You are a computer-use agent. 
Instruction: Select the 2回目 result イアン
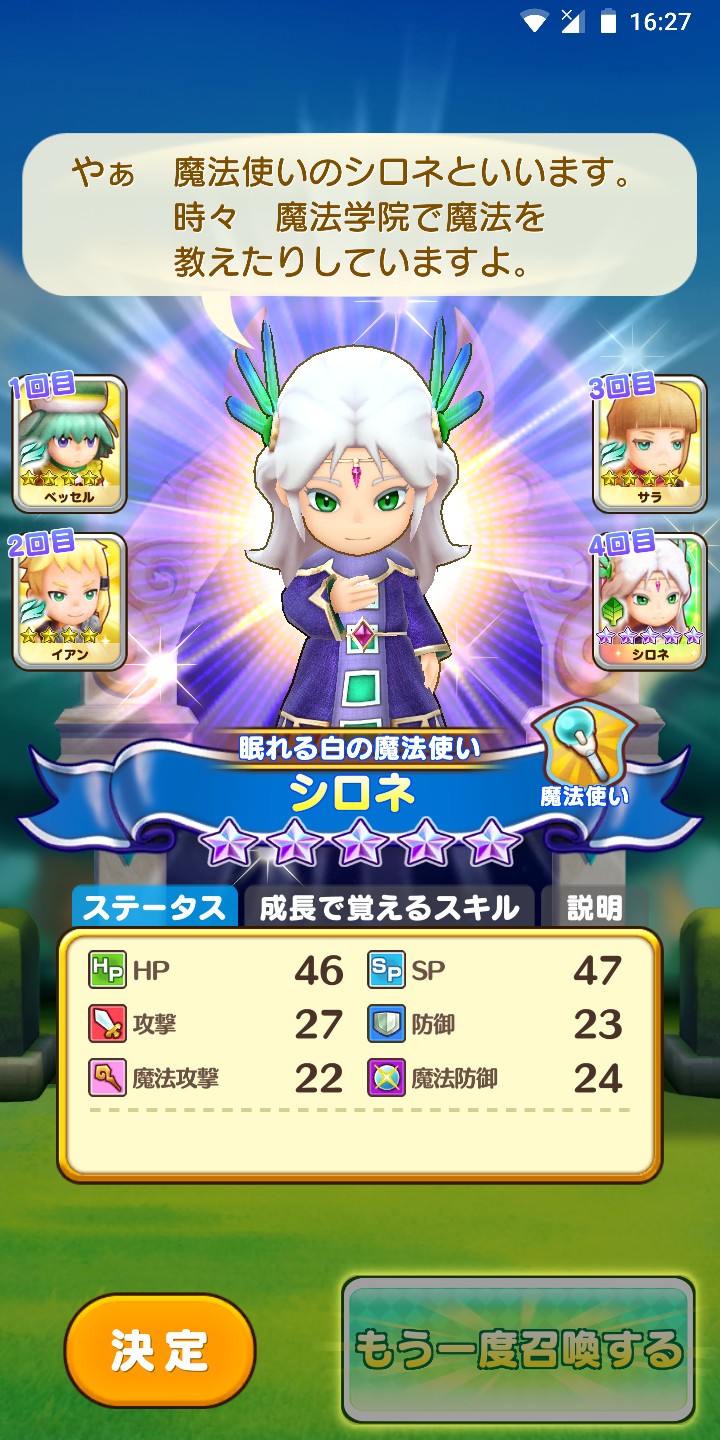click(x=70, y=602)
